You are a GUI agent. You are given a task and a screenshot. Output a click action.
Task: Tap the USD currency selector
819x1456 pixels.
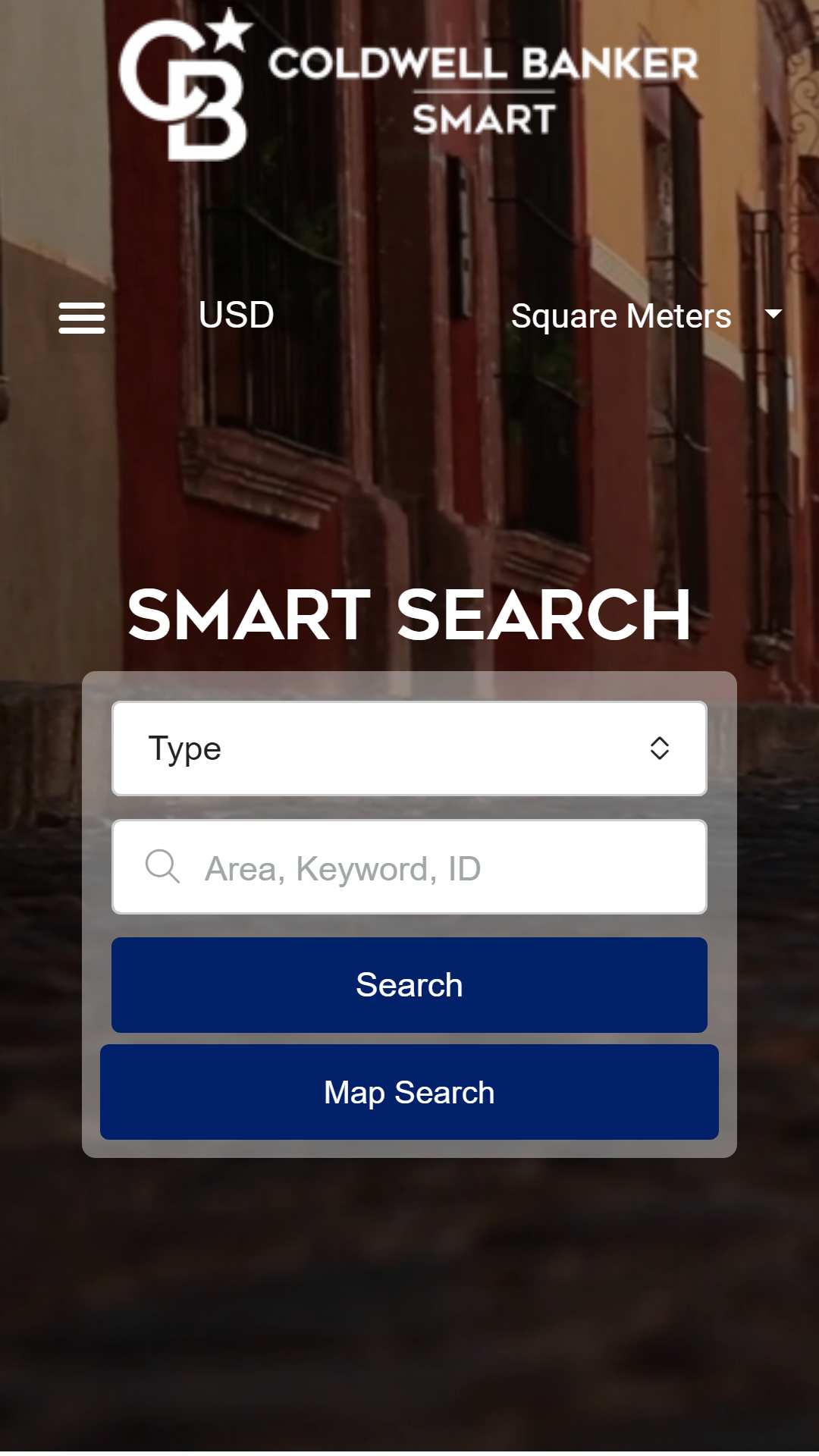(236, 315)
